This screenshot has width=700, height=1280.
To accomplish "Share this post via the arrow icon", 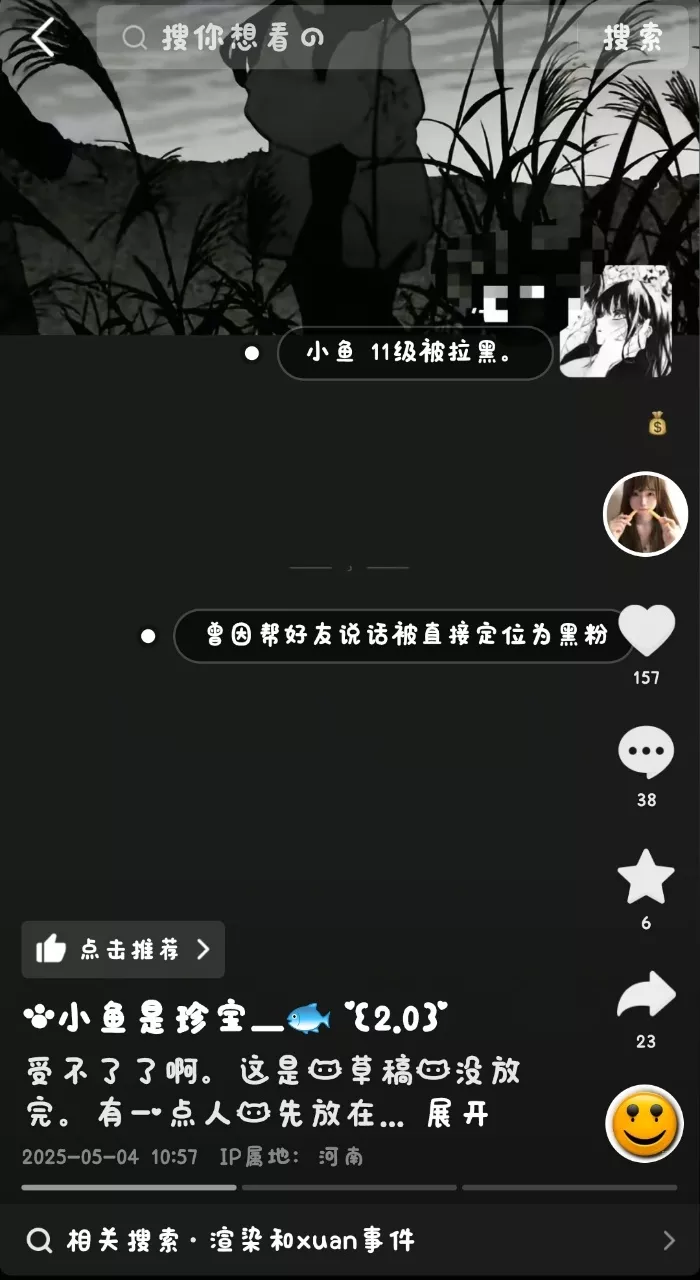I will (646, 997).
